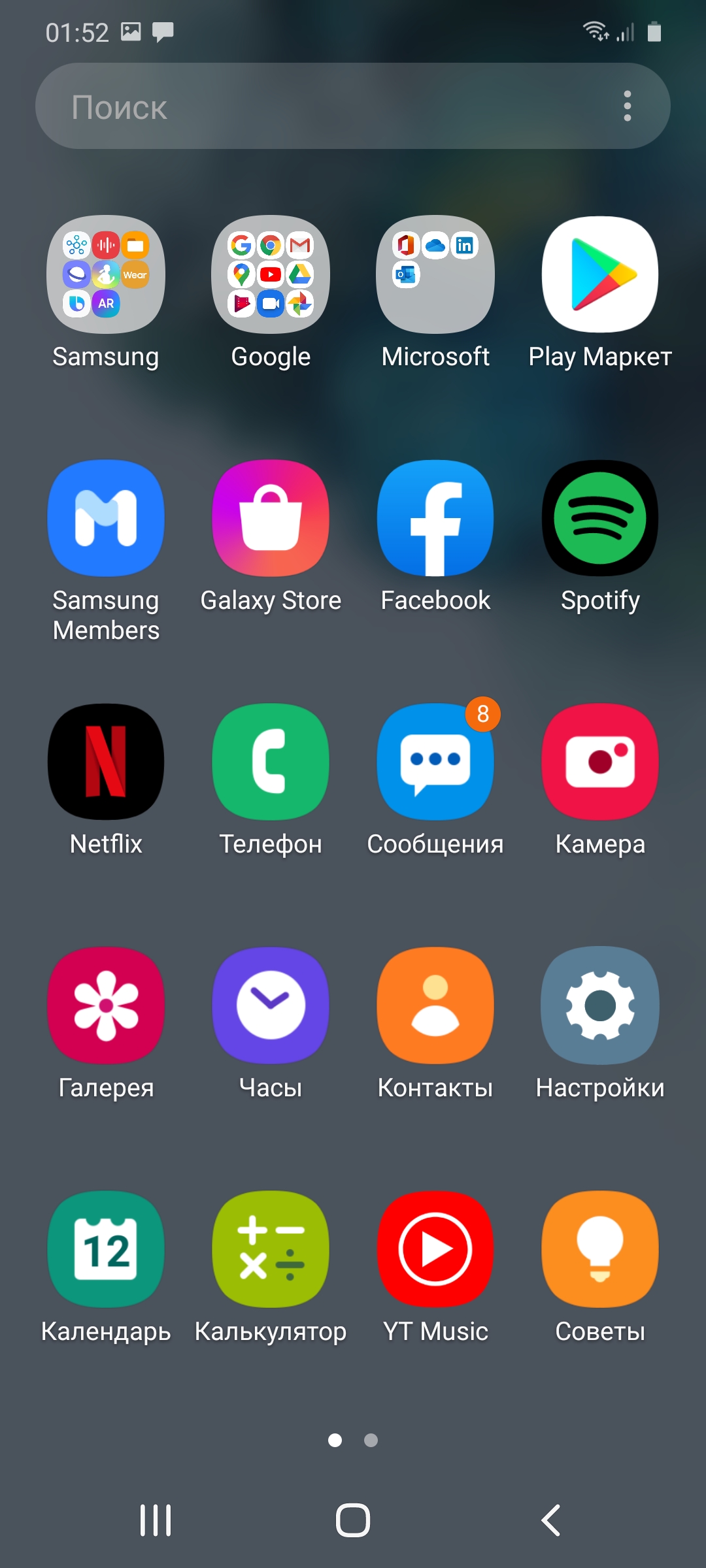The height and width of the screenshot is (1568, 706).
Task: Open Samsung Members app
Action: coord(106,519)
